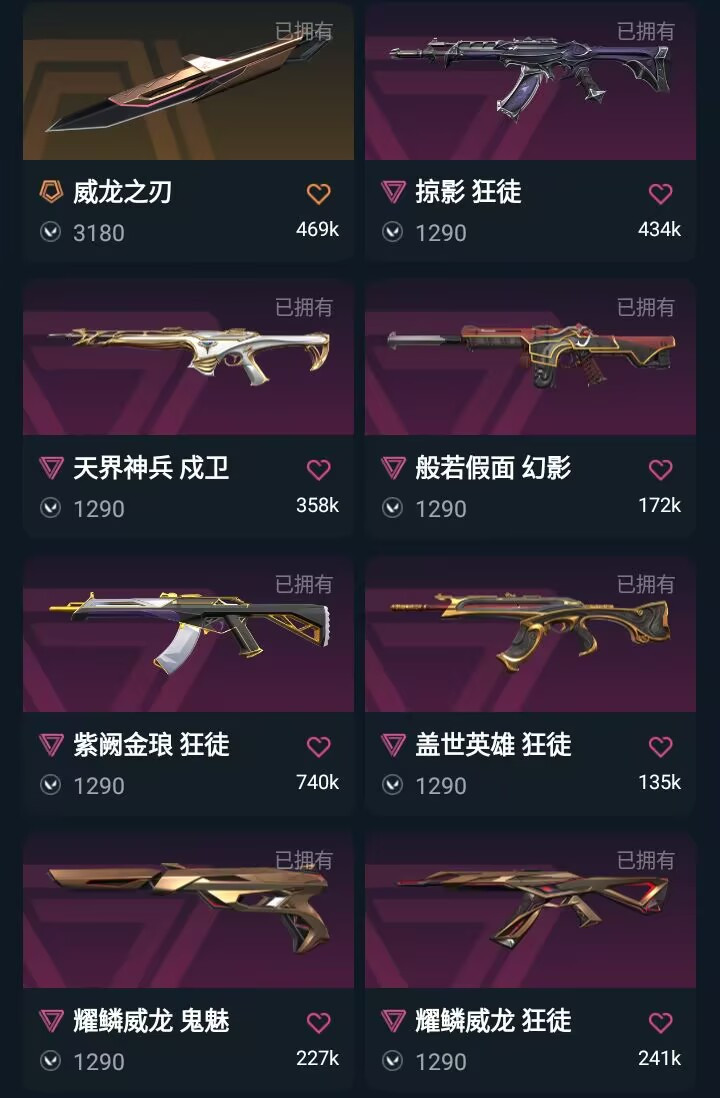Like the 威龙之刃 skin
The width and height of the screenshot is (720, 1098).
click(x=318, y=193)
